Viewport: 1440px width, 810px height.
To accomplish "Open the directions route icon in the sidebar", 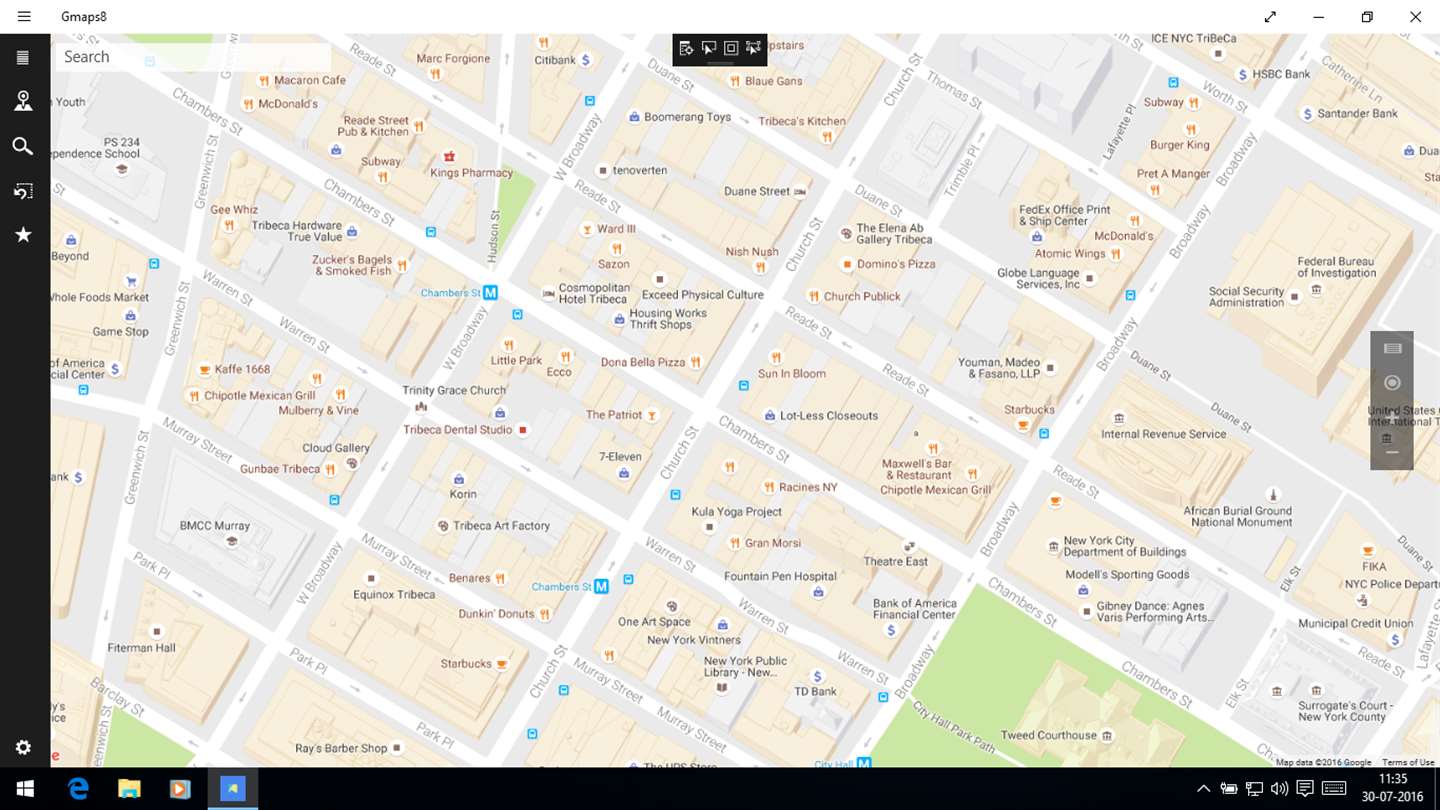I will [23, 191].
